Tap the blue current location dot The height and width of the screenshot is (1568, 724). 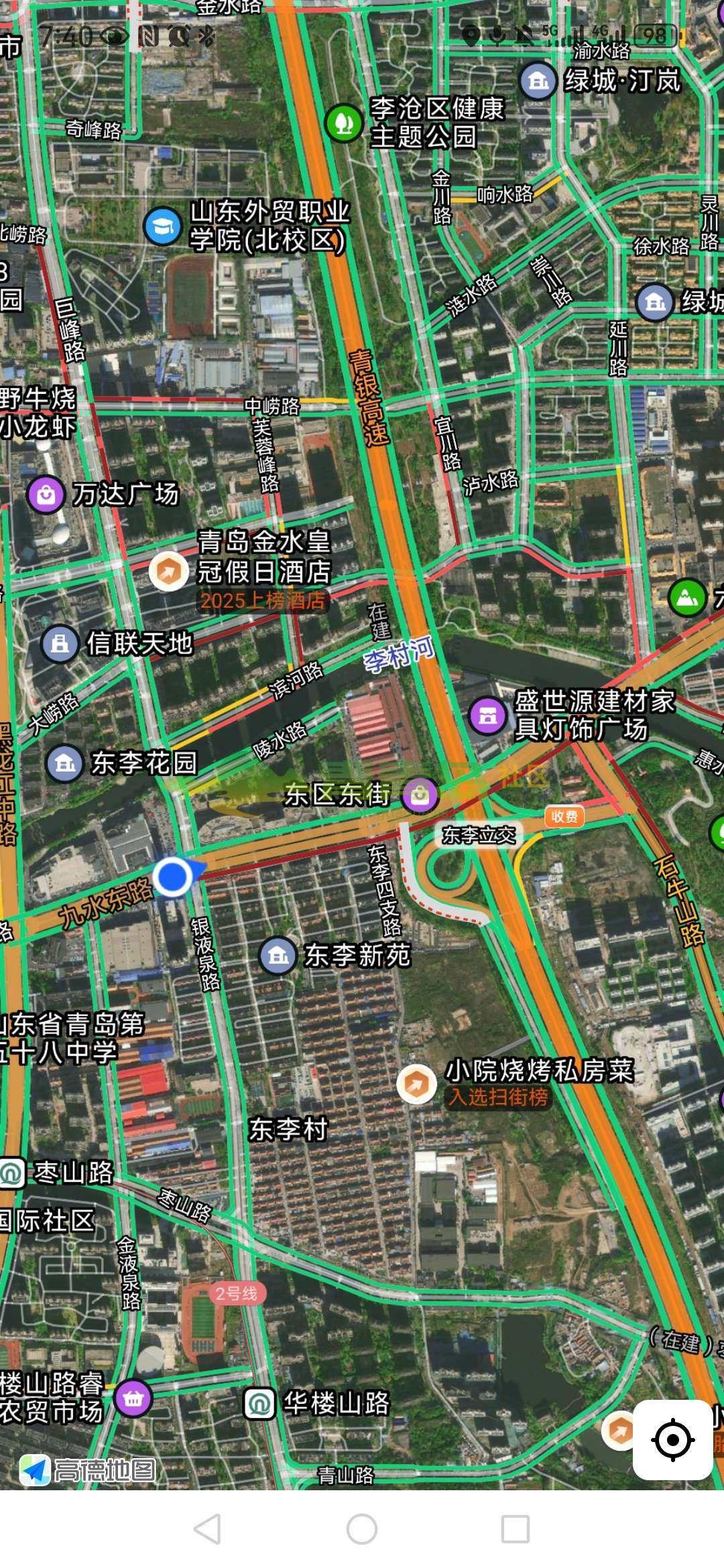[x=173, y=876]
